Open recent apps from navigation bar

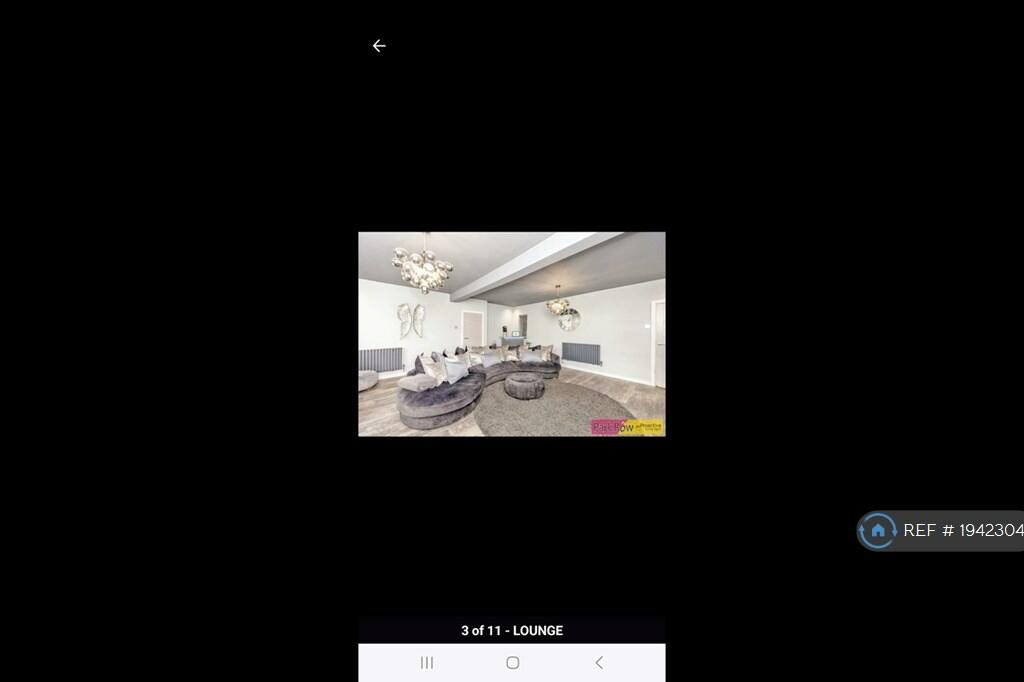pyautogui.click(x=427, y=662)
